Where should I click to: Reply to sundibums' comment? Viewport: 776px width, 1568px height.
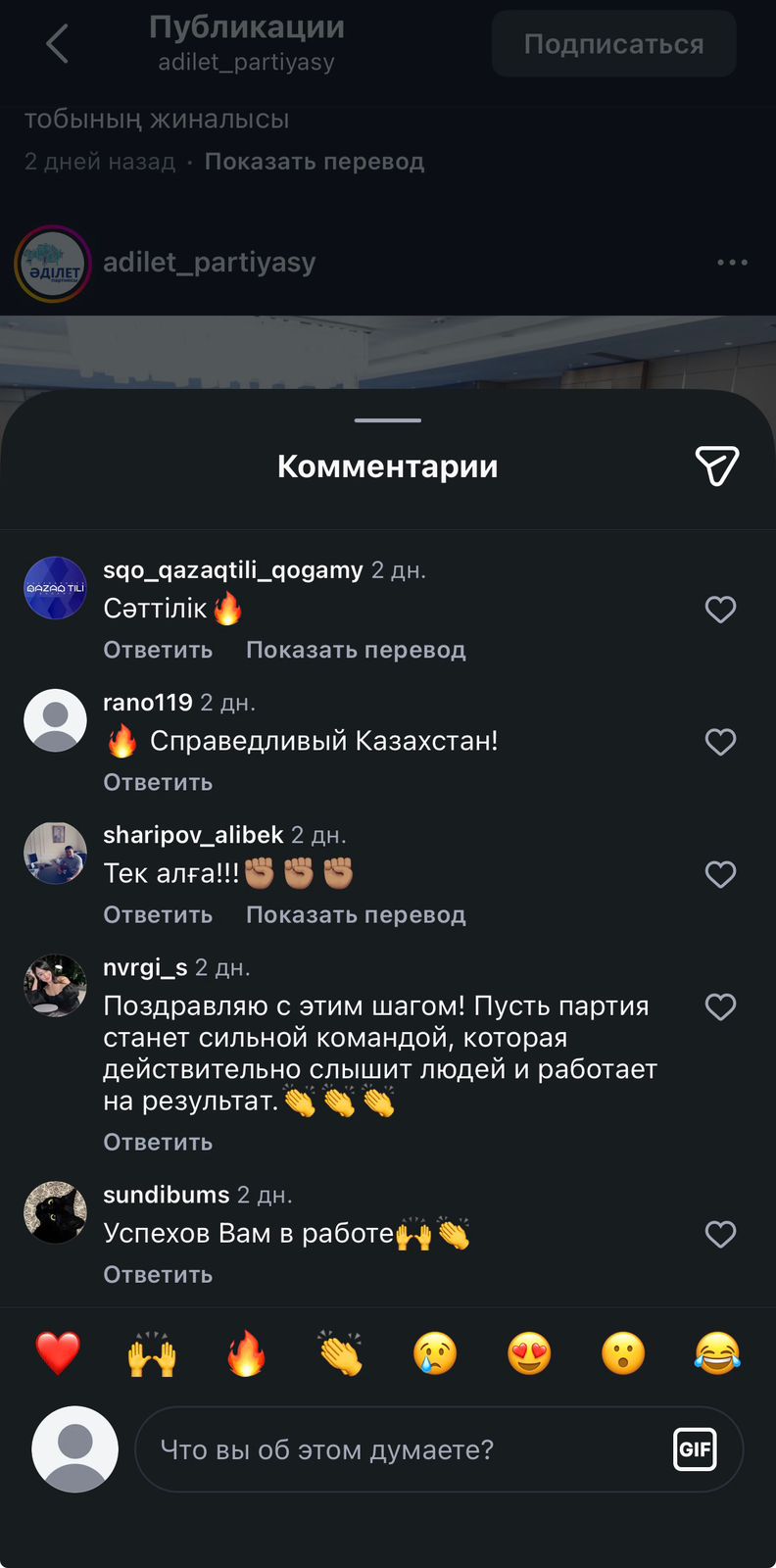[x=158, y=1274]
